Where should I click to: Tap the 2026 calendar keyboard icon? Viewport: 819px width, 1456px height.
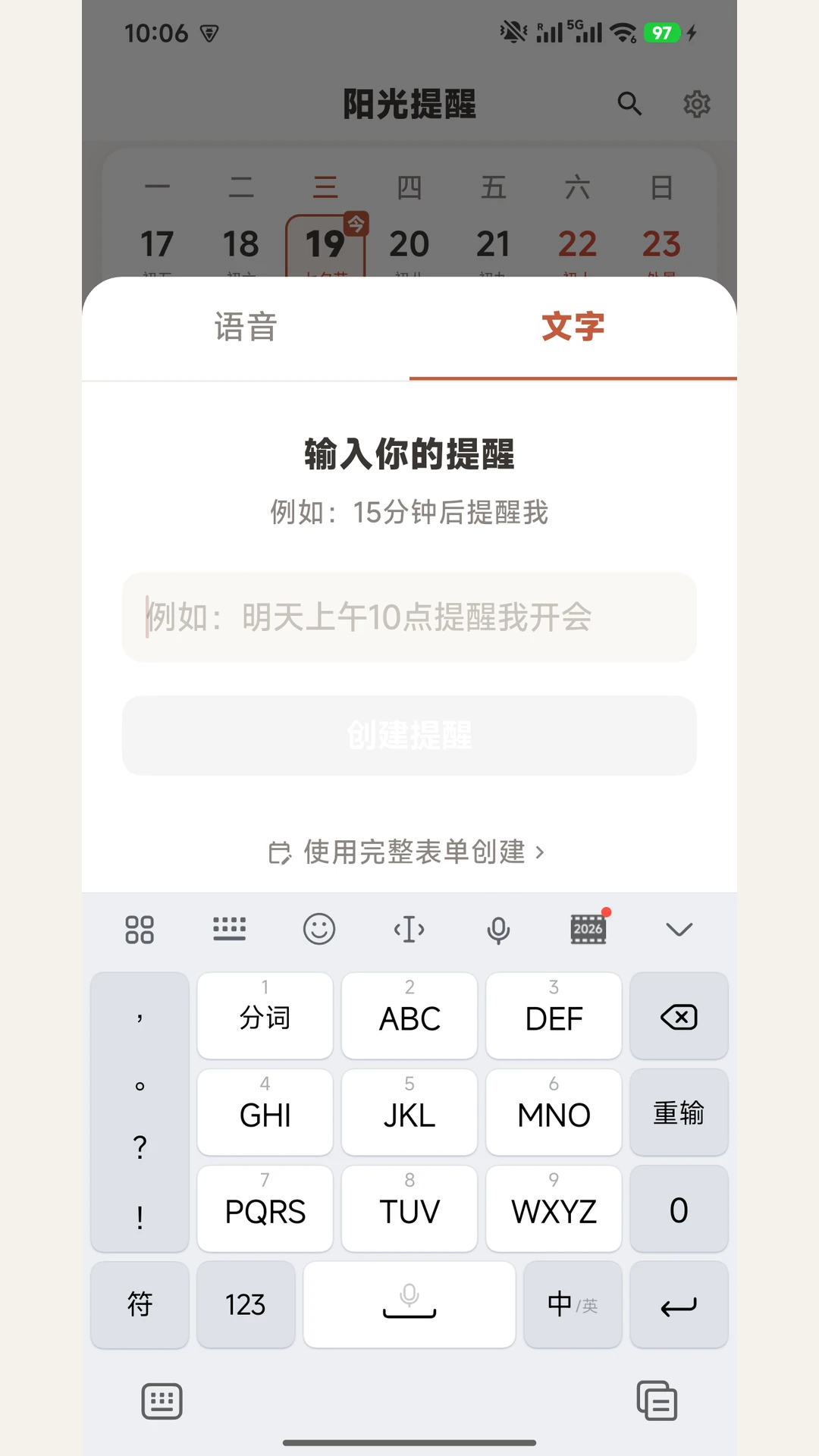(588, 927)
